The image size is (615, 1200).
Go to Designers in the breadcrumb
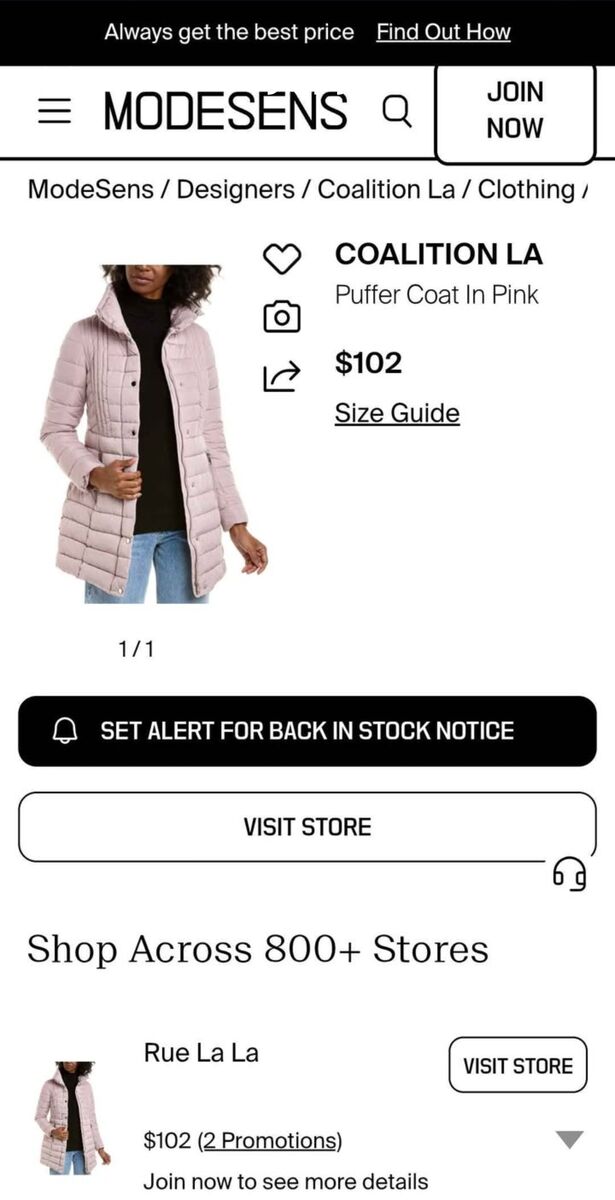[235, 189]
